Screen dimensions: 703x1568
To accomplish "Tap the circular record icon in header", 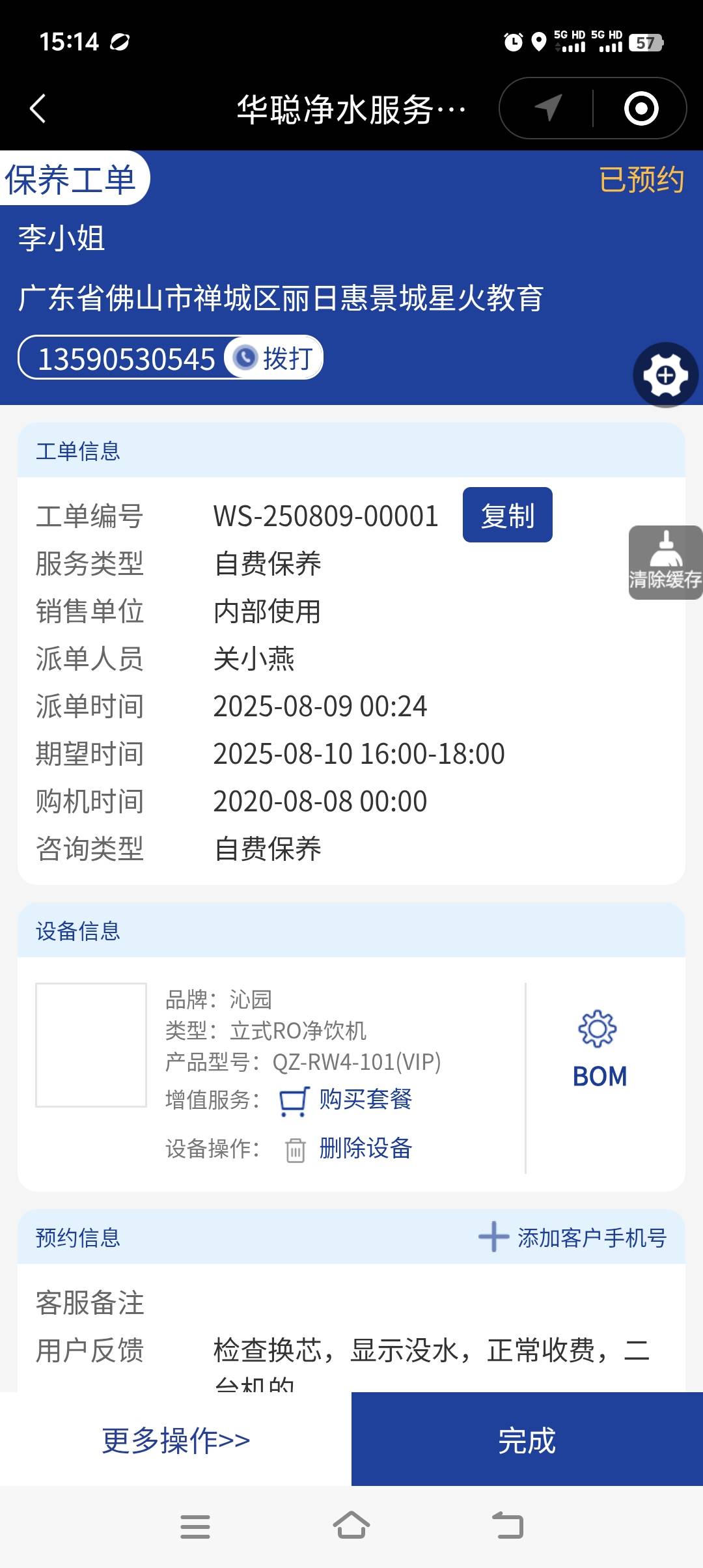I will point(641,108).
